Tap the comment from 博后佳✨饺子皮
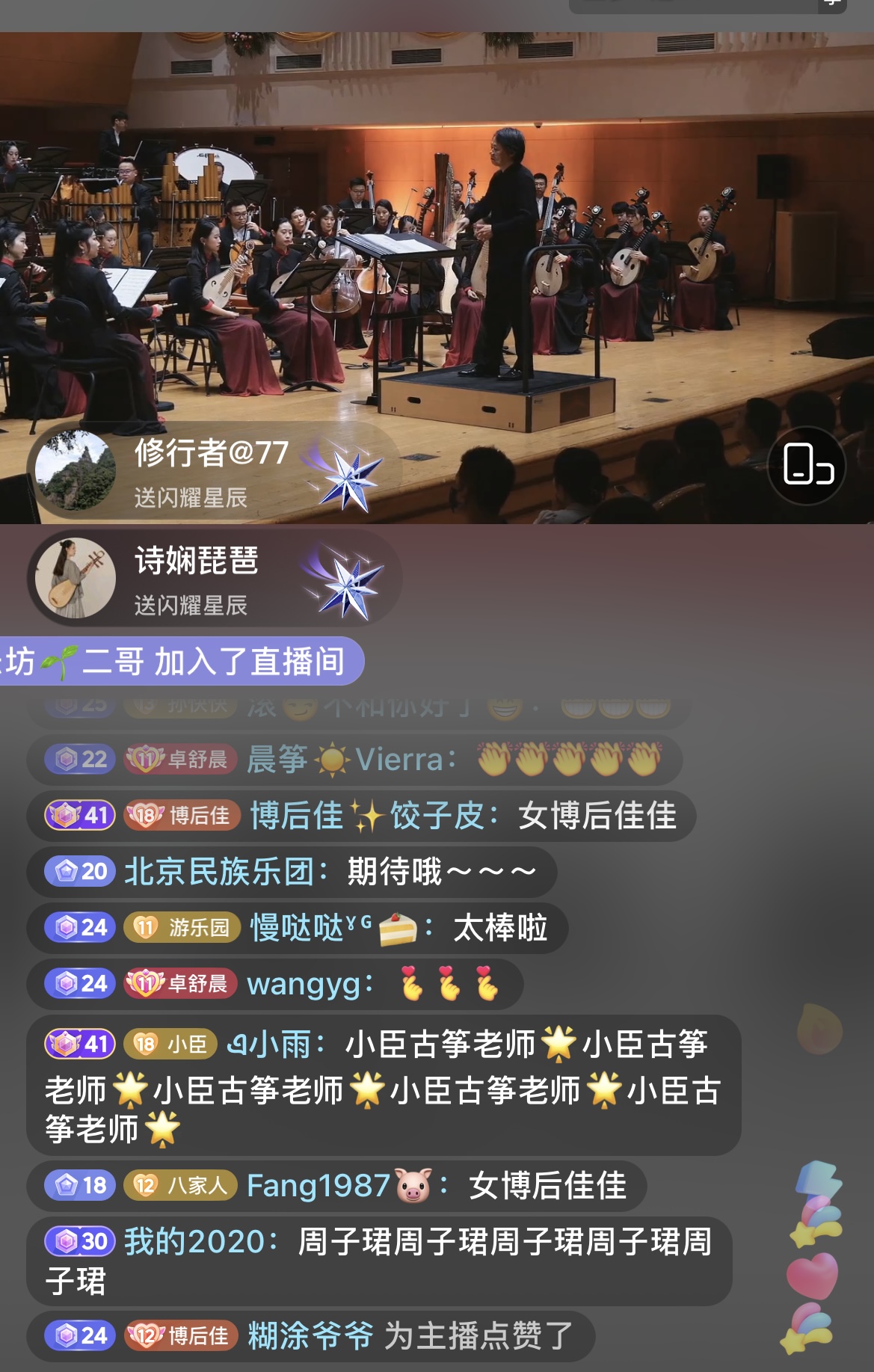The width and height of the screenshot is (874, 1372). click(x=360, y=816)
